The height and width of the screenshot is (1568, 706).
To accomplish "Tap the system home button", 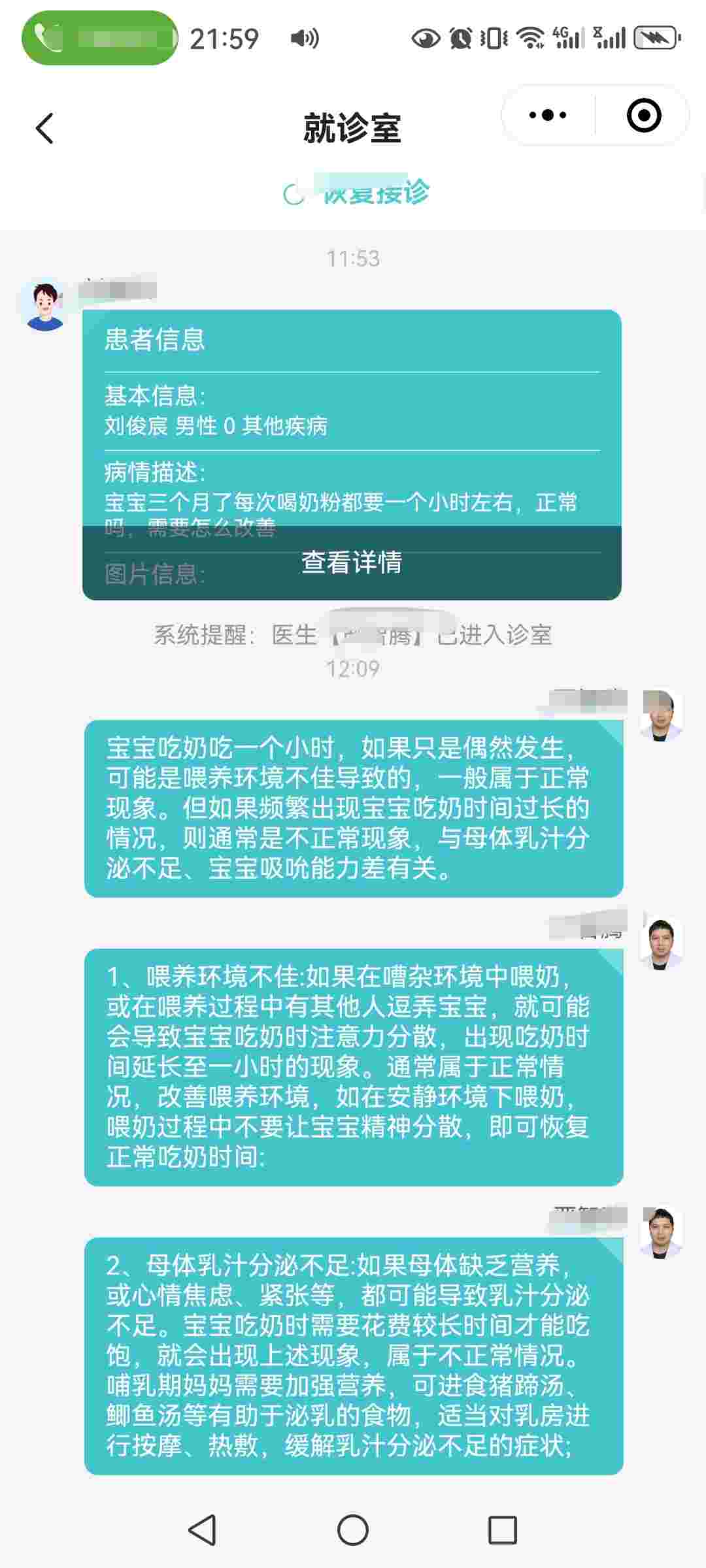I will click(x=353, y=1529).
